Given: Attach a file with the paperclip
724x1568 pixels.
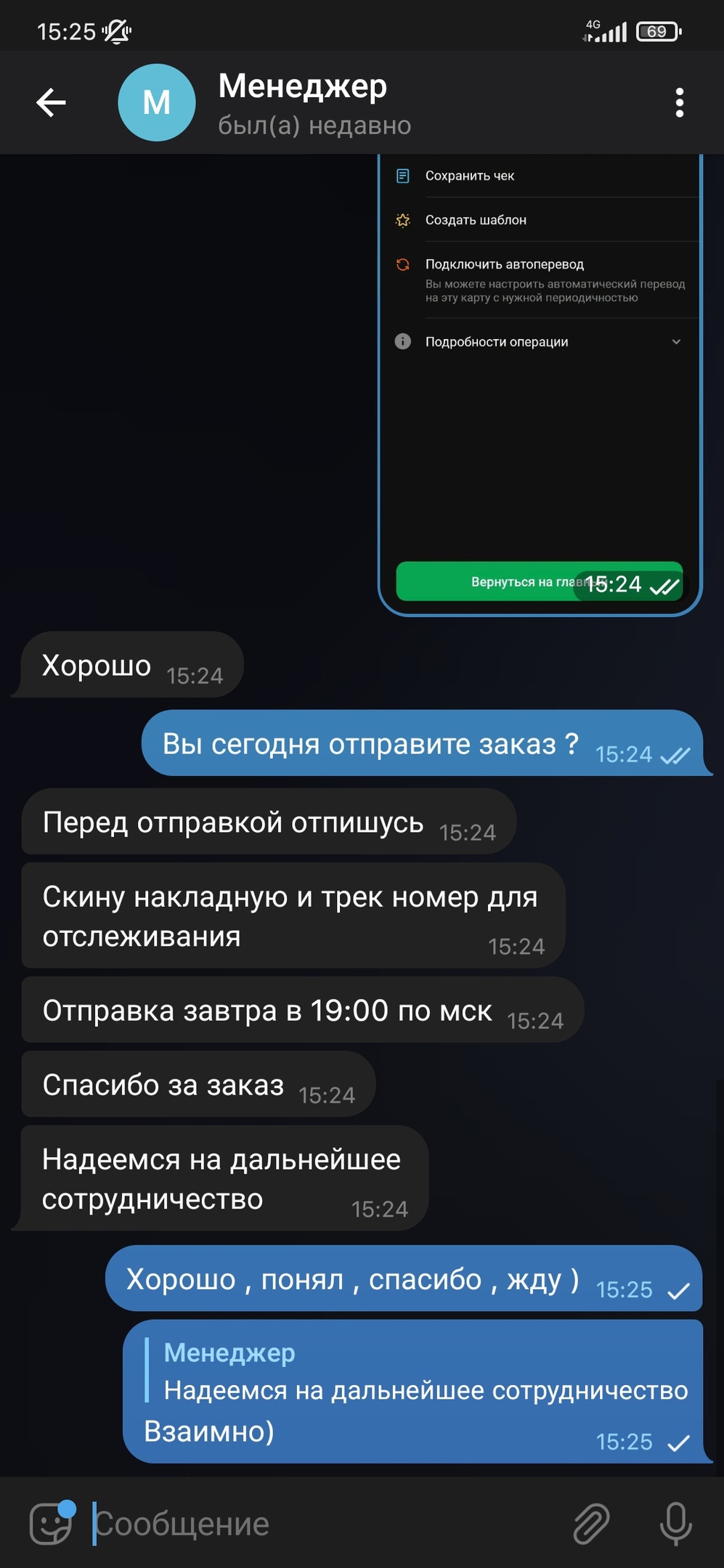Looking at the screenshot, I should click(x=591, y=1523).
